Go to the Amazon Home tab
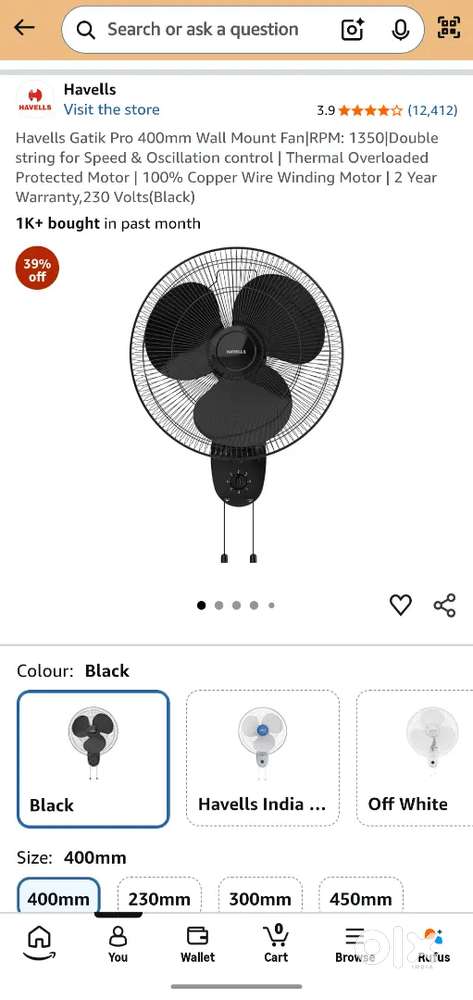Screen dimensions: 473x1000 [40, 943]
